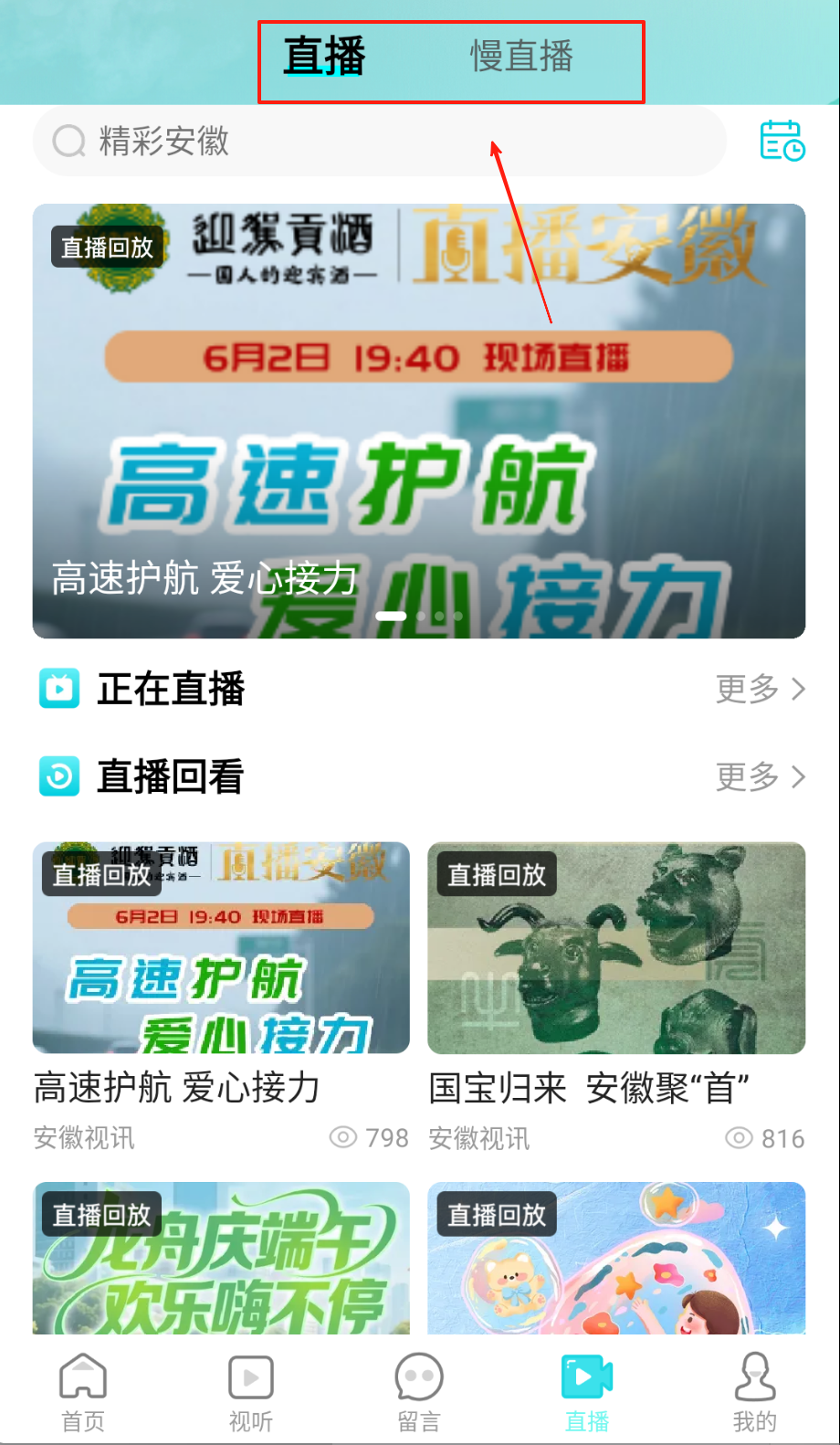Image resolution: width=840 pixels, height=1445 pixels.
Task: View more under 直播回看
Action: point(761,777)
